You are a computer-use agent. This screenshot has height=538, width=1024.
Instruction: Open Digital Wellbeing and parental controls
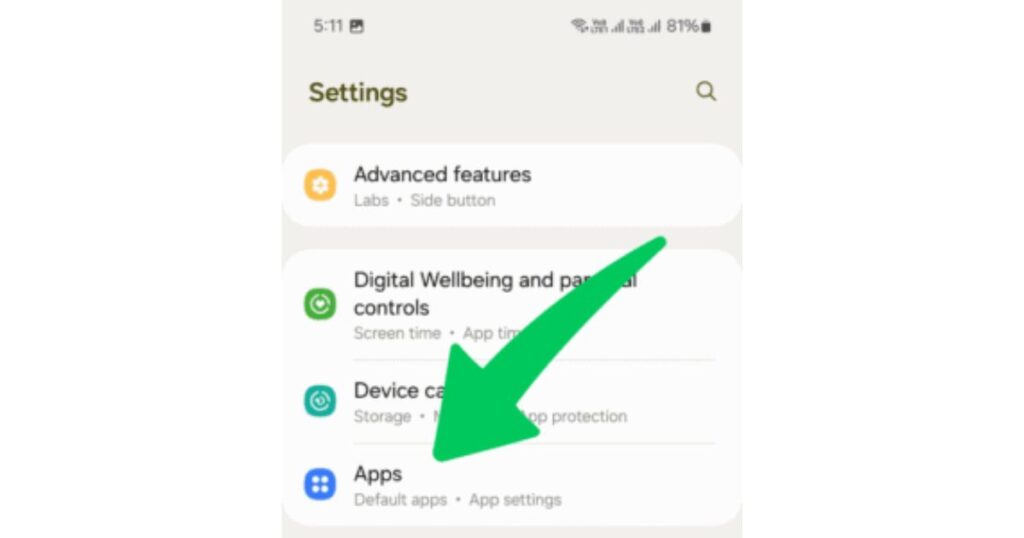point(420,305)
